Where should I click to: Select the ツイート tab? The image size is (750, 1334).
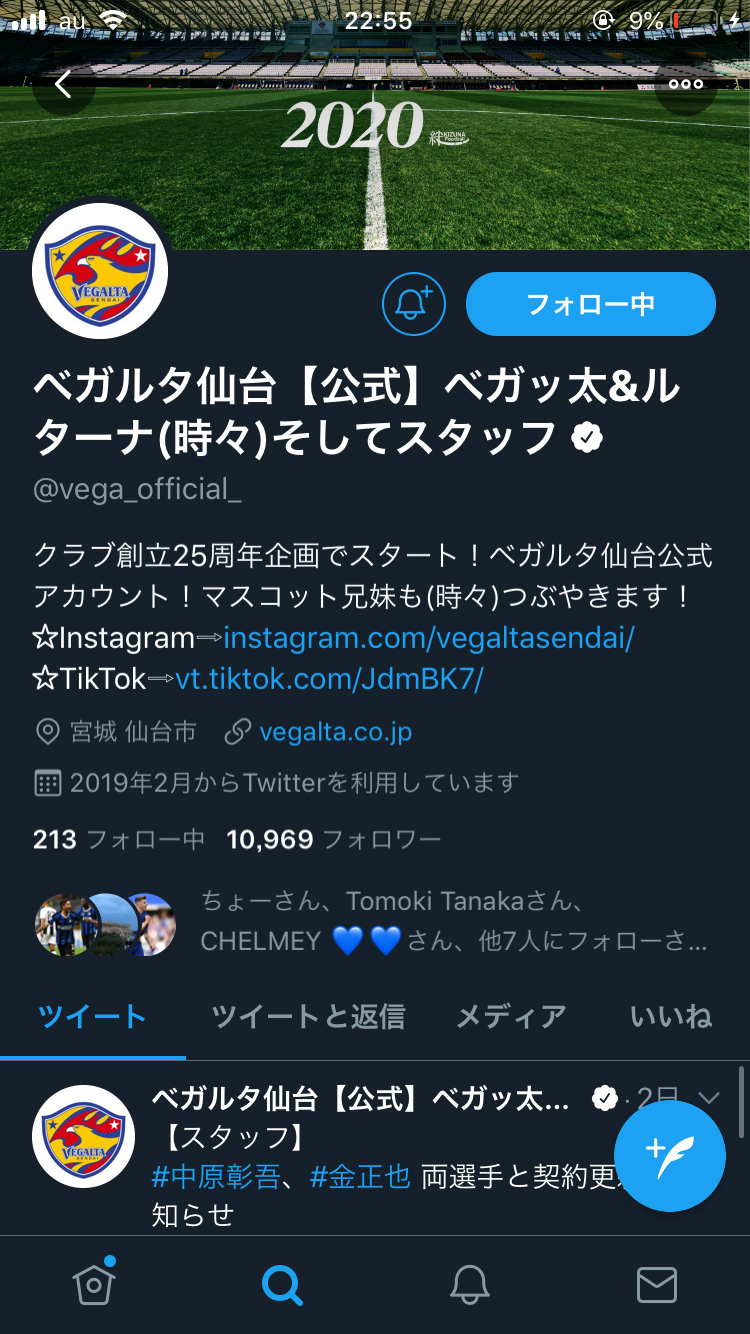tap(92, 1017)
